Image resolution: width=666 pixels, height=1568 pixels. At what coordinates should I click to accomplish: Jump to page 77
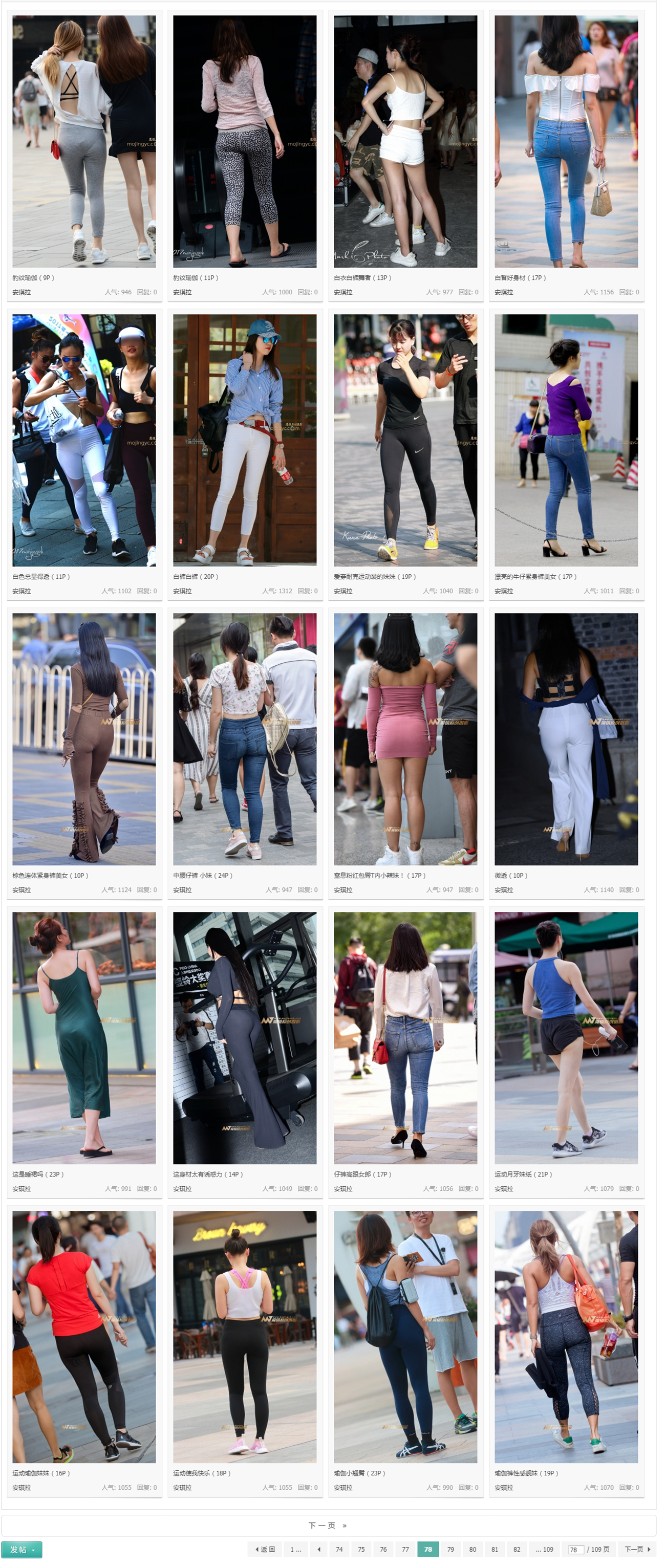(405, 1549)
